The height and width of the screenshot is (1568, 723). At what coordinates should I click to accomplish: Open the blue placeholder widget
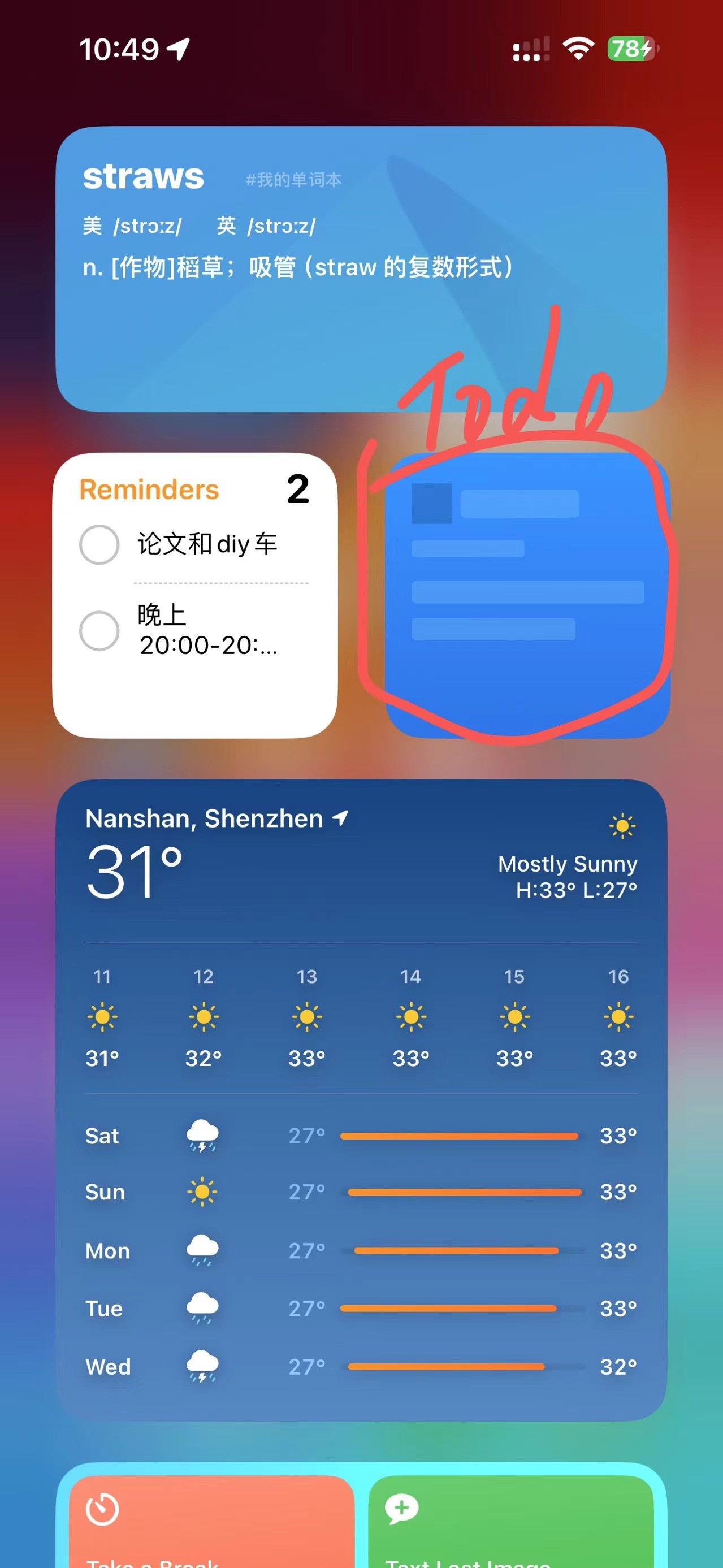tap(527, 595)
